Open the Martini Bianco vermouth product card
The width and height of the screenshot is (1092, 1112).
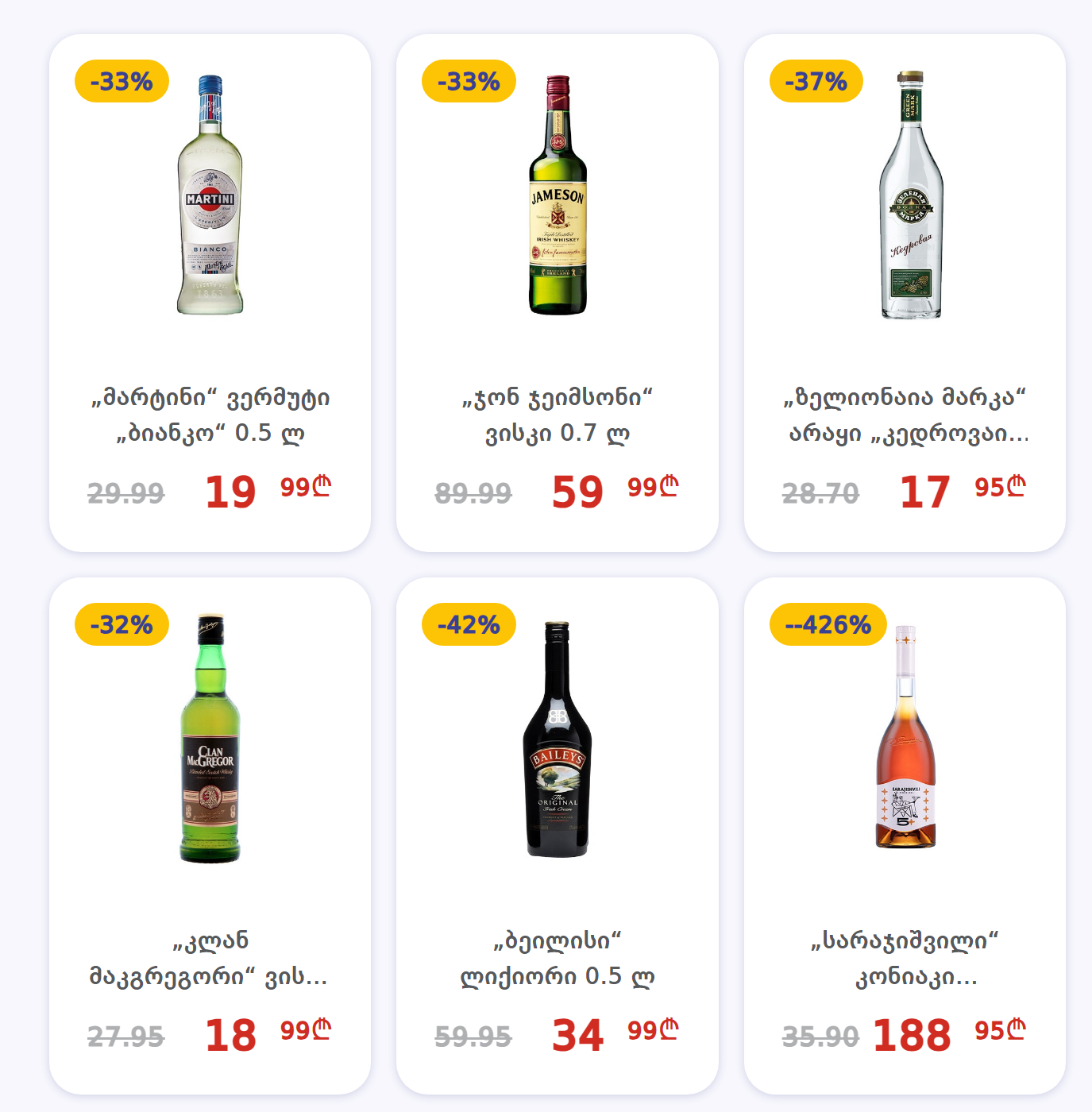pos(210,292)
